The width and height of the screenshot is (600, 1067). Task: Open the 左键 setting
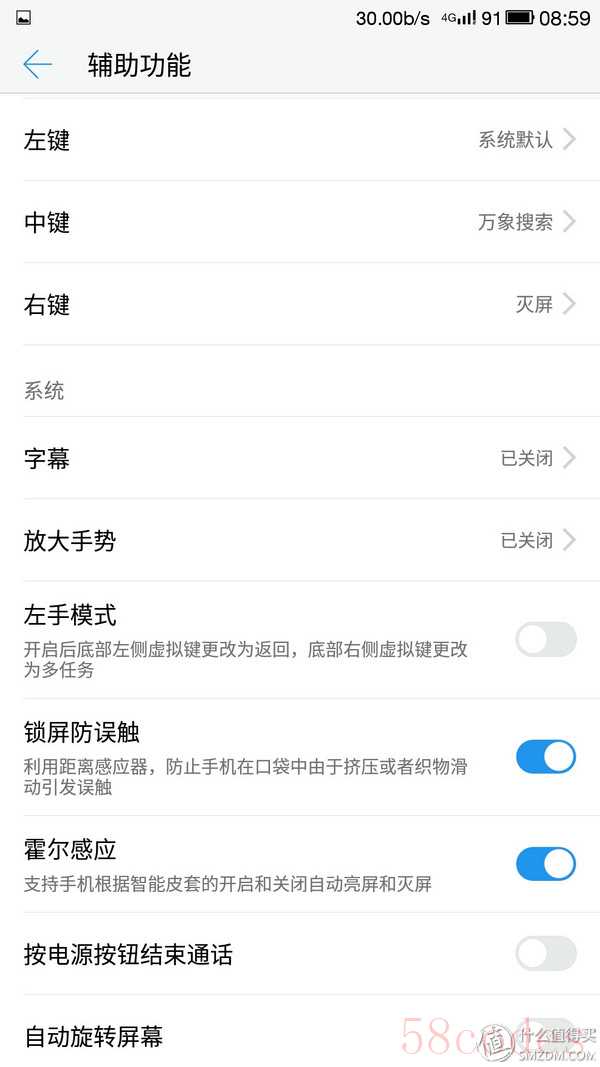[x=300, y=139]
